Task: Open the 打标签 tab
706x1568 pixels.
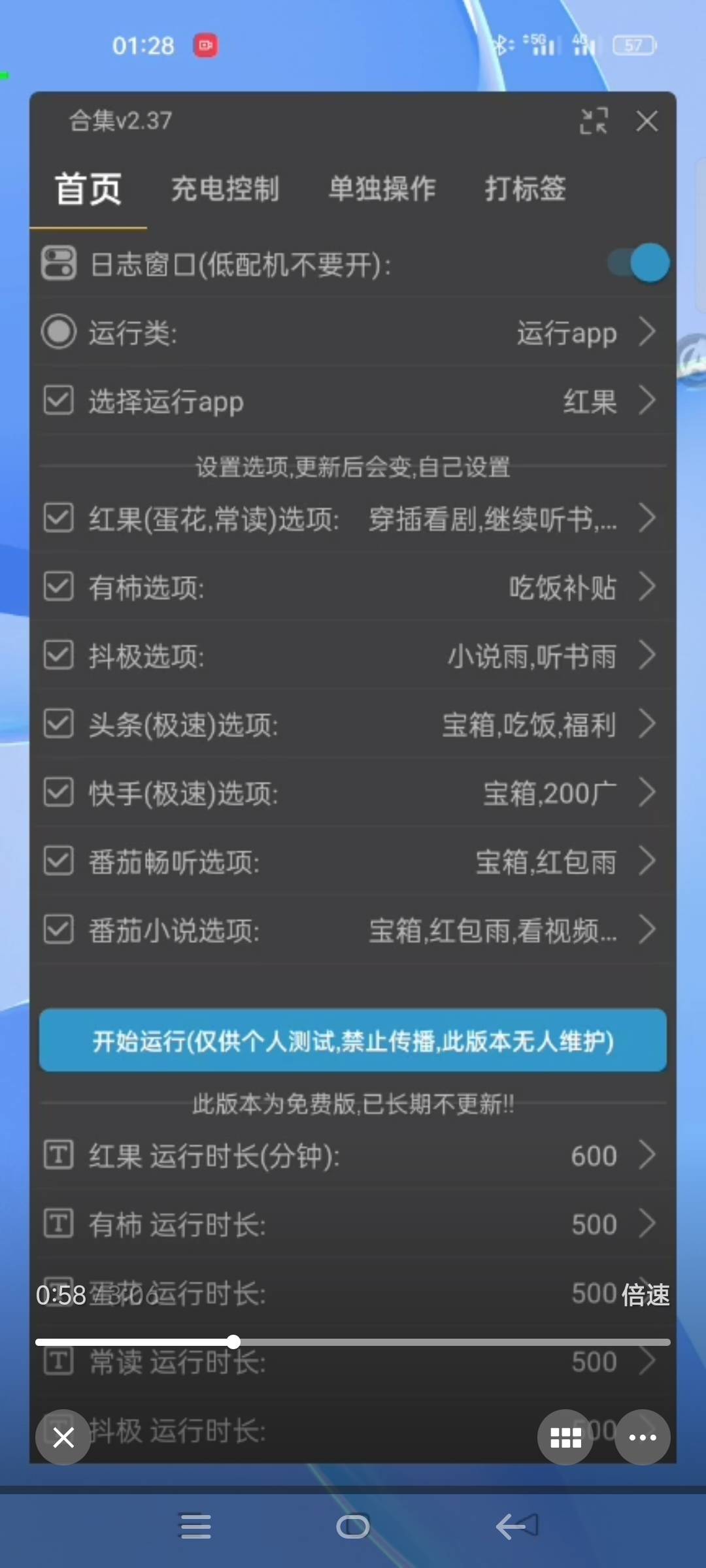Action: (525, 189)
